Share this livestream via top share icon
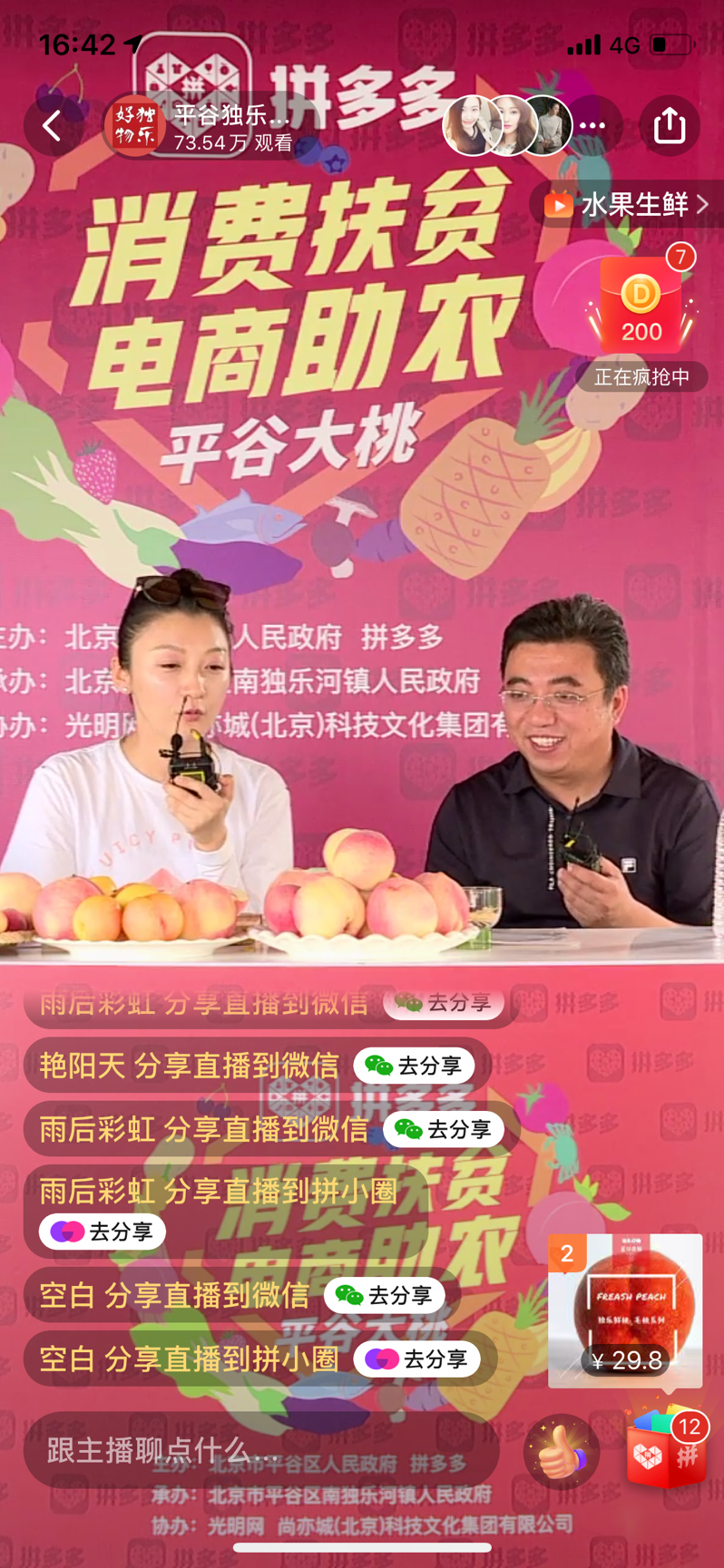724x1568 pixels. 670,126
